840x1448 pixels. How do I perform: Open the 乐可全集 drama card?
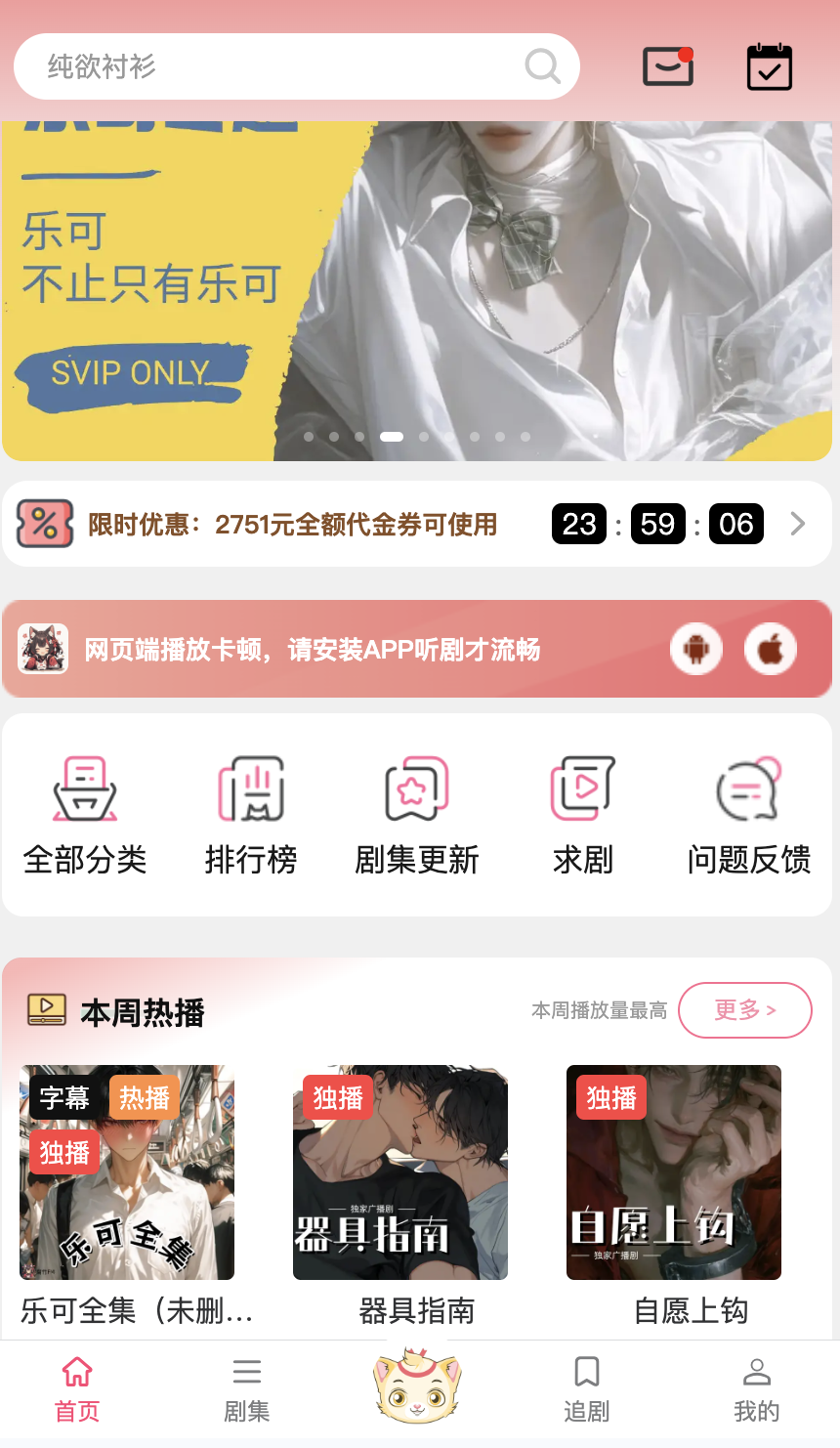point(127,1172)
